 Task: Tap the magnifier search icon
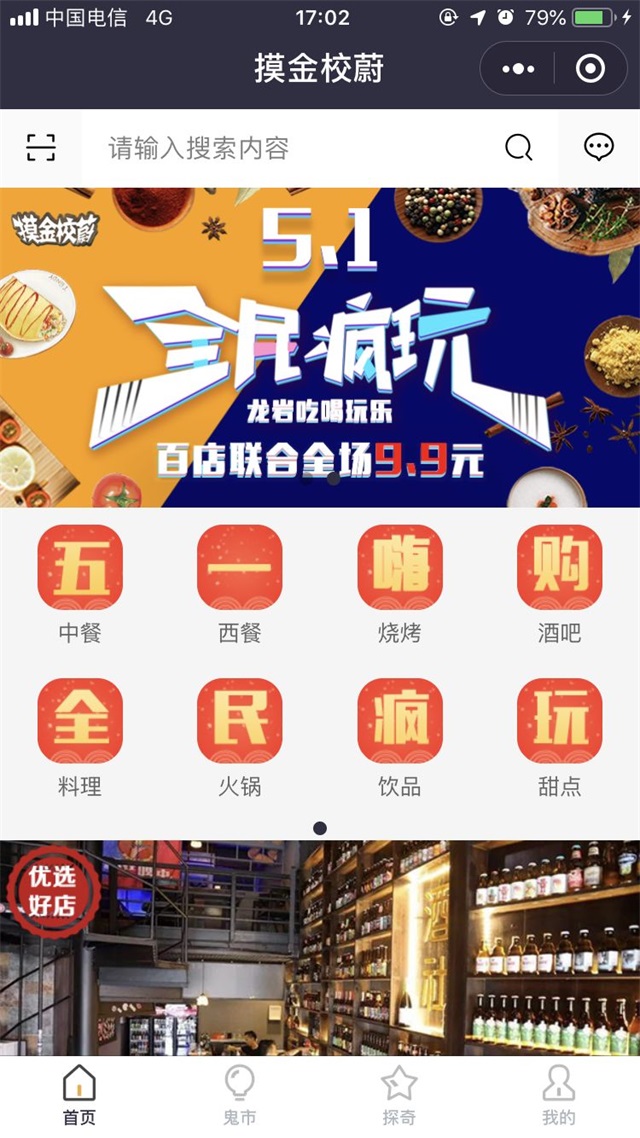click(518, 148)
